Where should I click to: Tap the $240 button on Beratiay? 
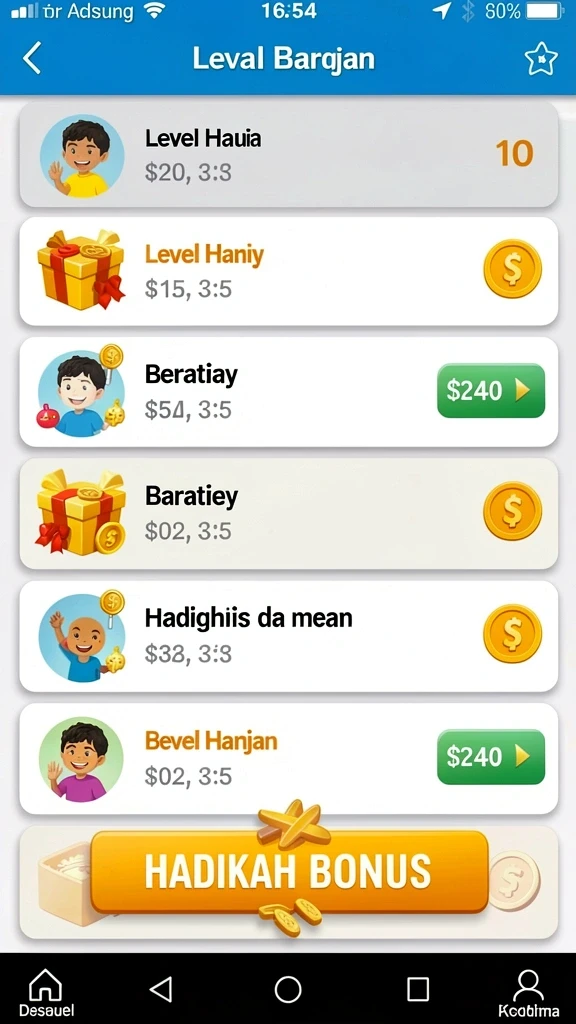click(491, 391)
